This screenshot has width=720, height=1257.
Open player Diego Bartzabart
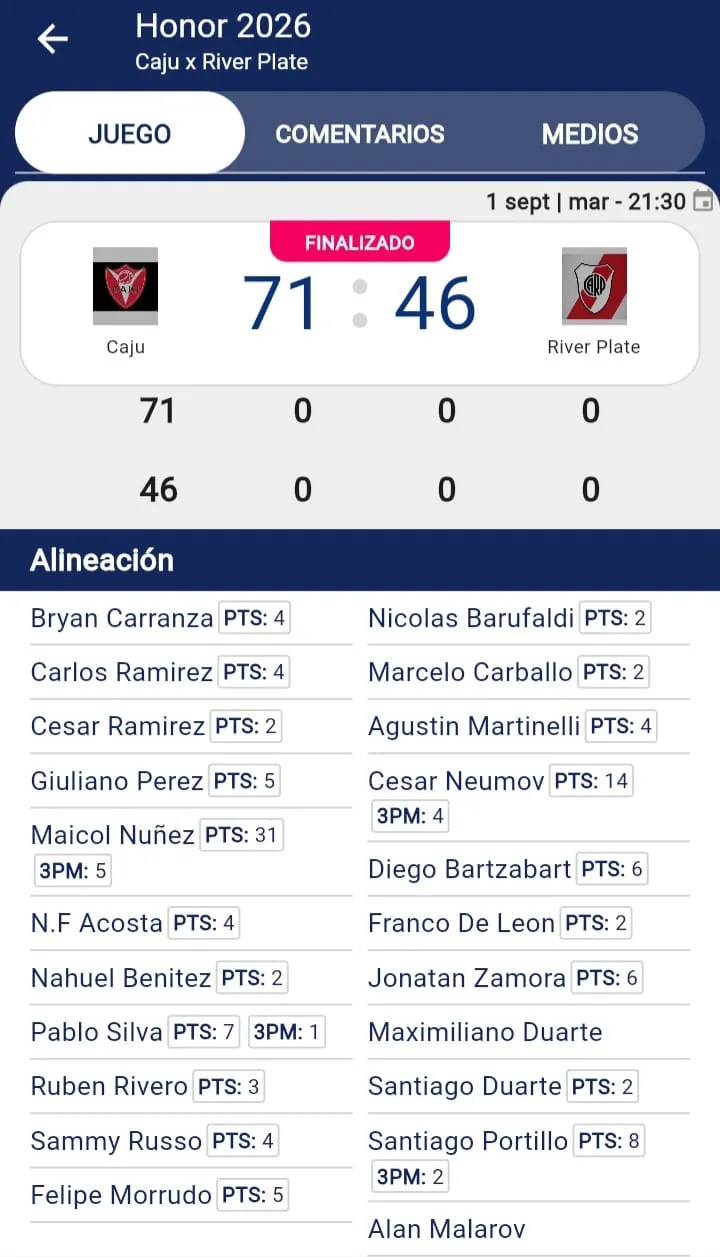[470, 868]
